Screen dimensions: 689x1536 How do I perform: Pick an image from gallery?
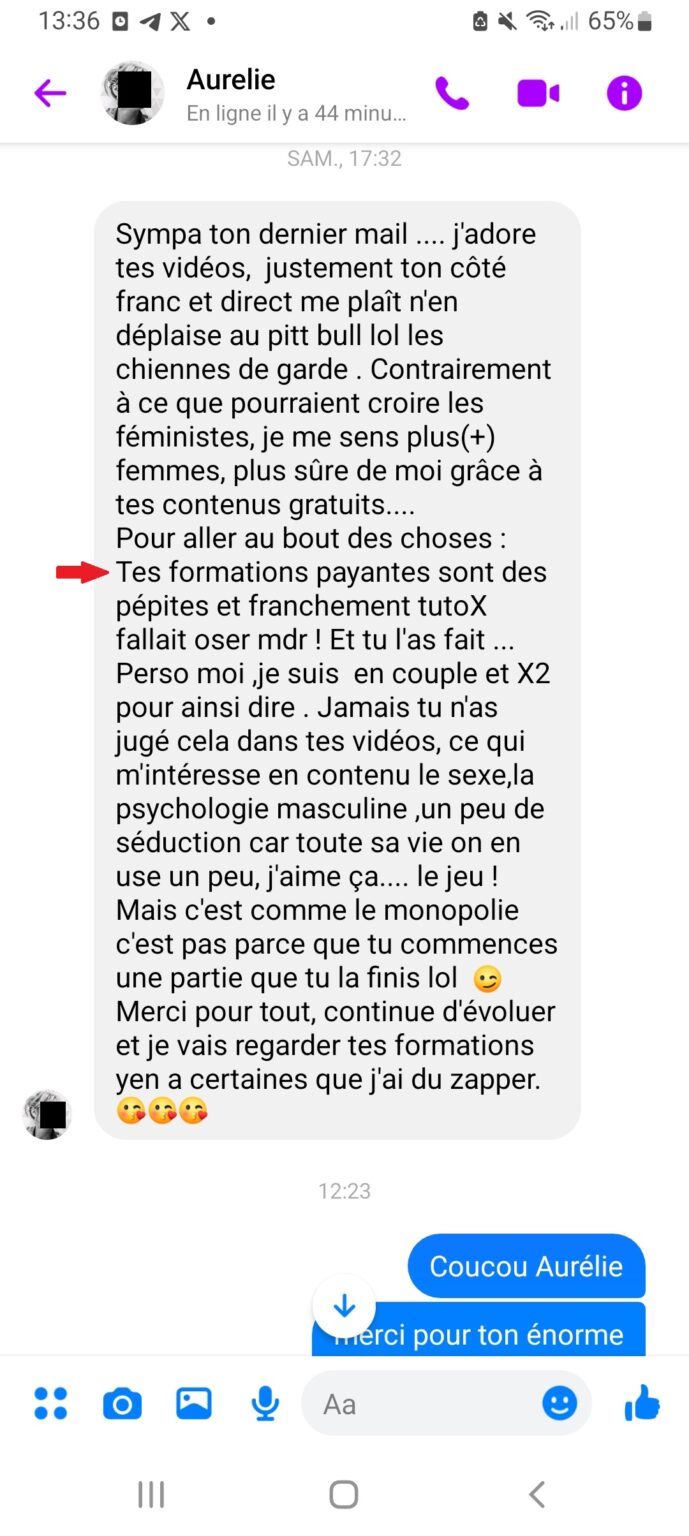coord(194,1404)
